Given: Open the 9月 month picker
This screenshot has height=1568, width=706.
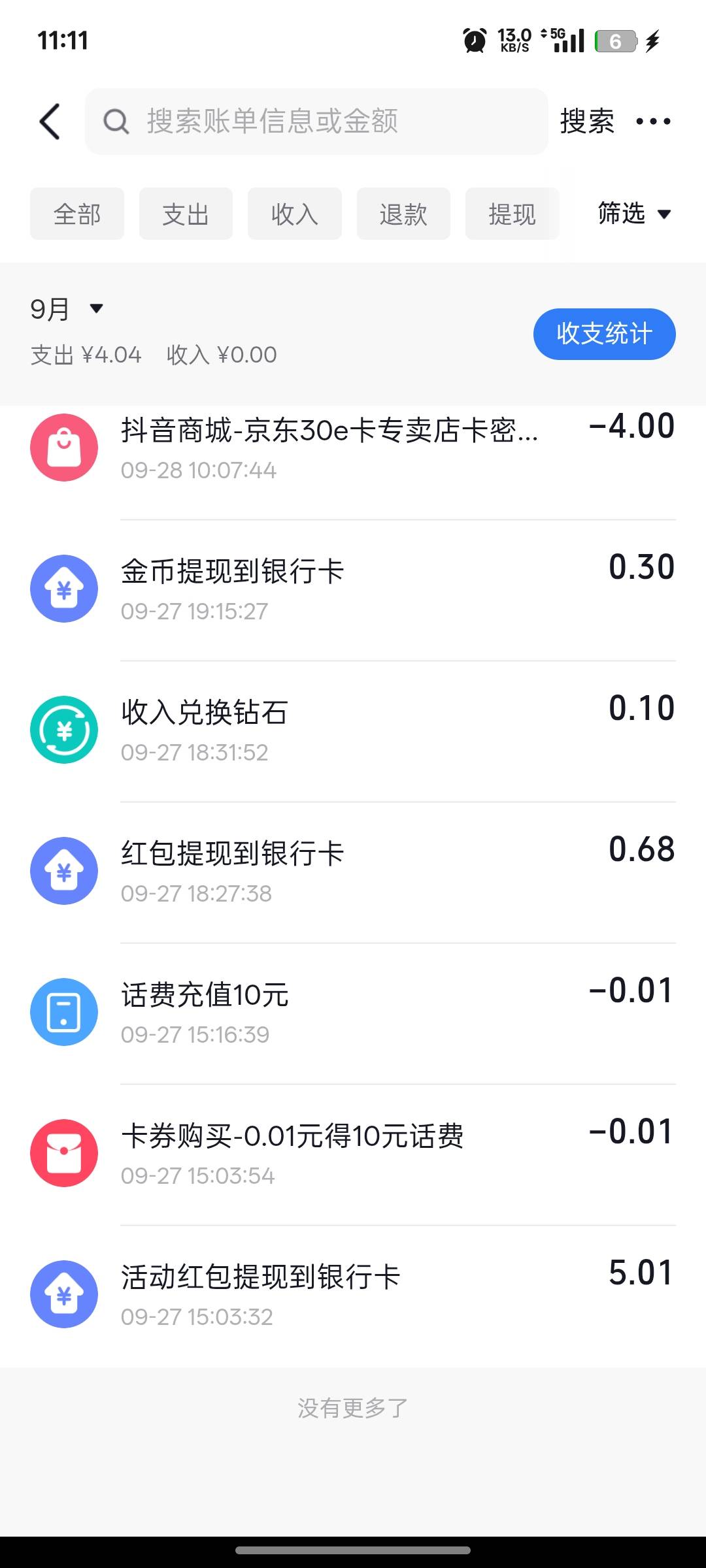Looking at the screenshot, I should [x=67, y=308].
